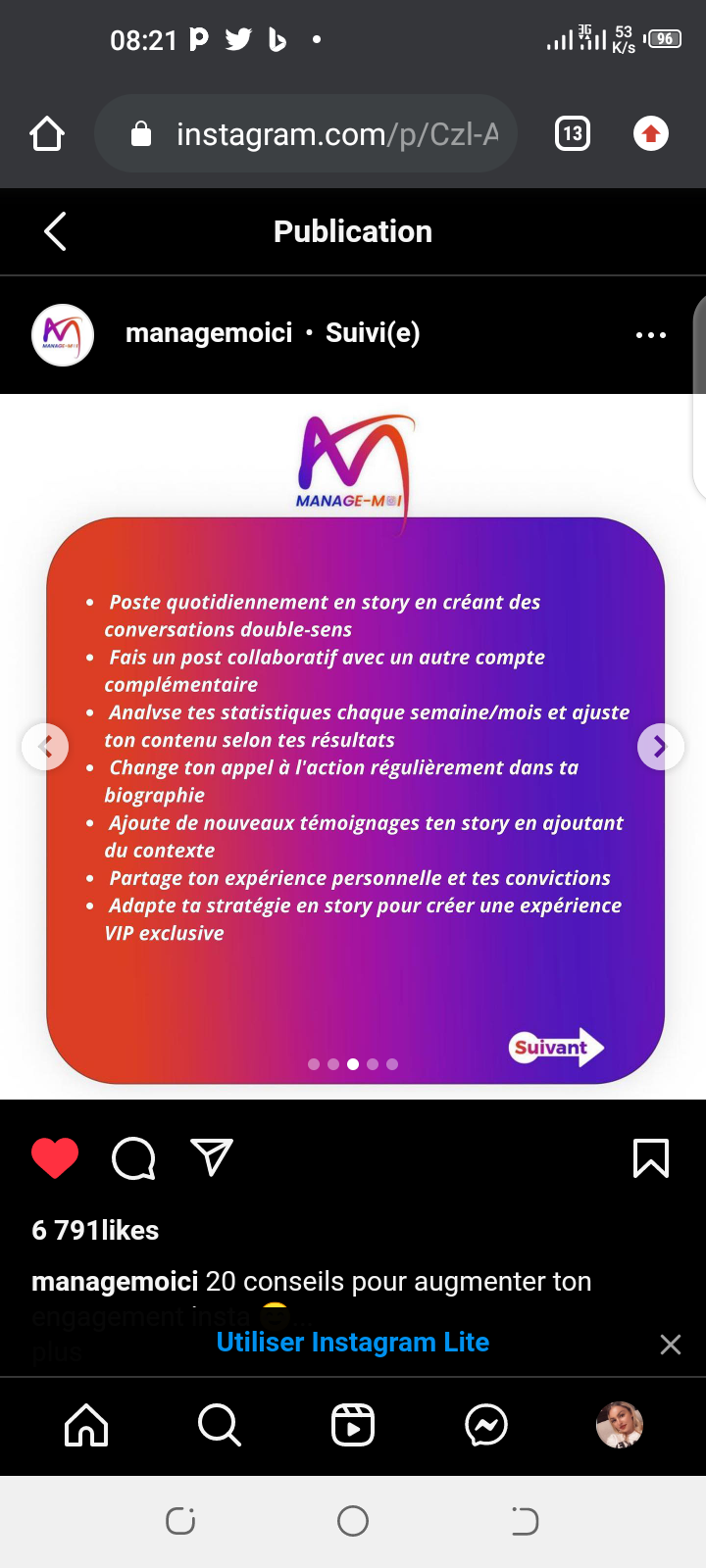Tap Utiliser Instagram Lite banner

click(x=353, y=1343)
